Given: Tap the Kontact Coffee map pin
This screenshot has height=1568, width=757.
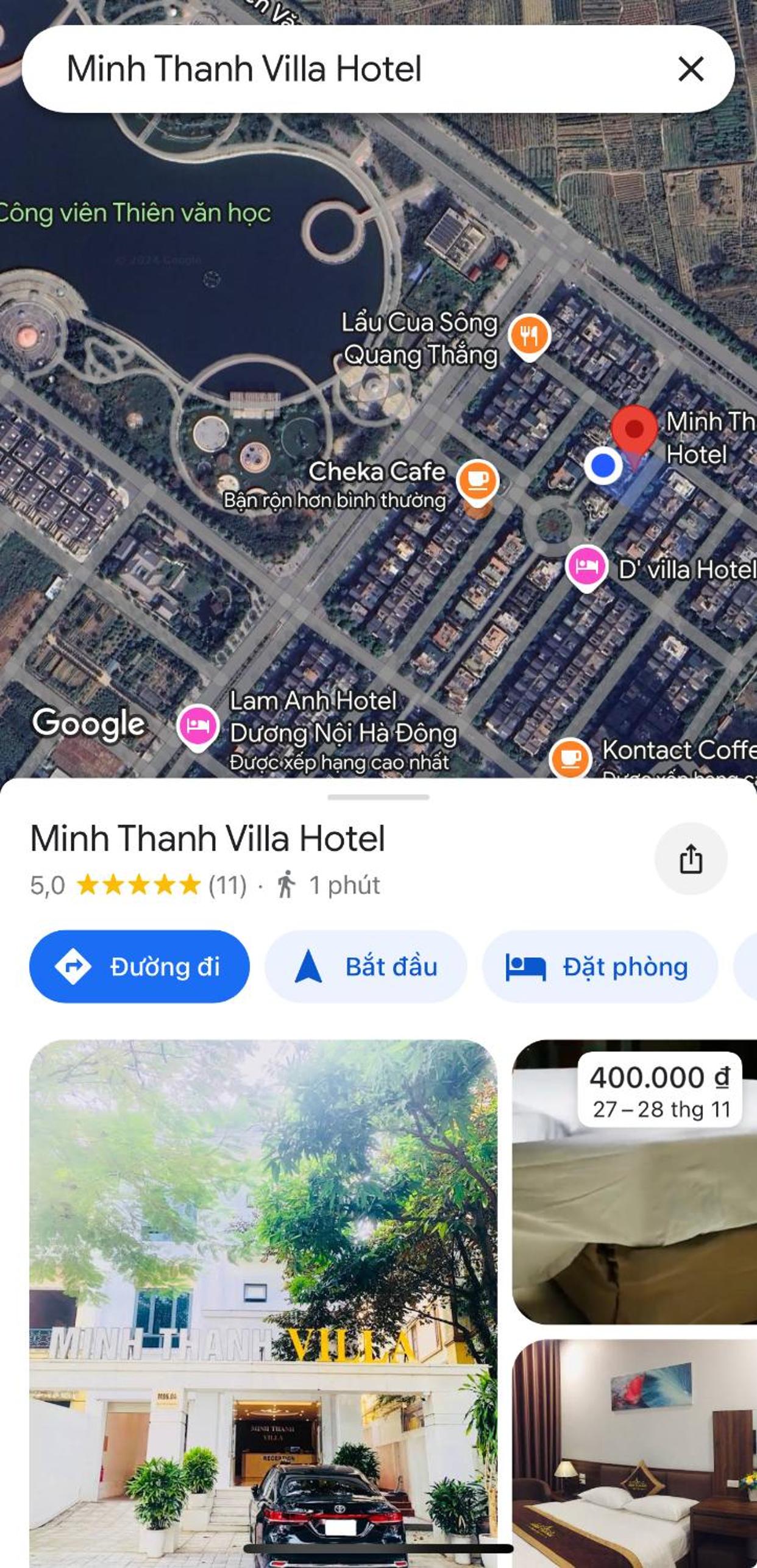Looking at the screenshot, I should pos(570,757).
